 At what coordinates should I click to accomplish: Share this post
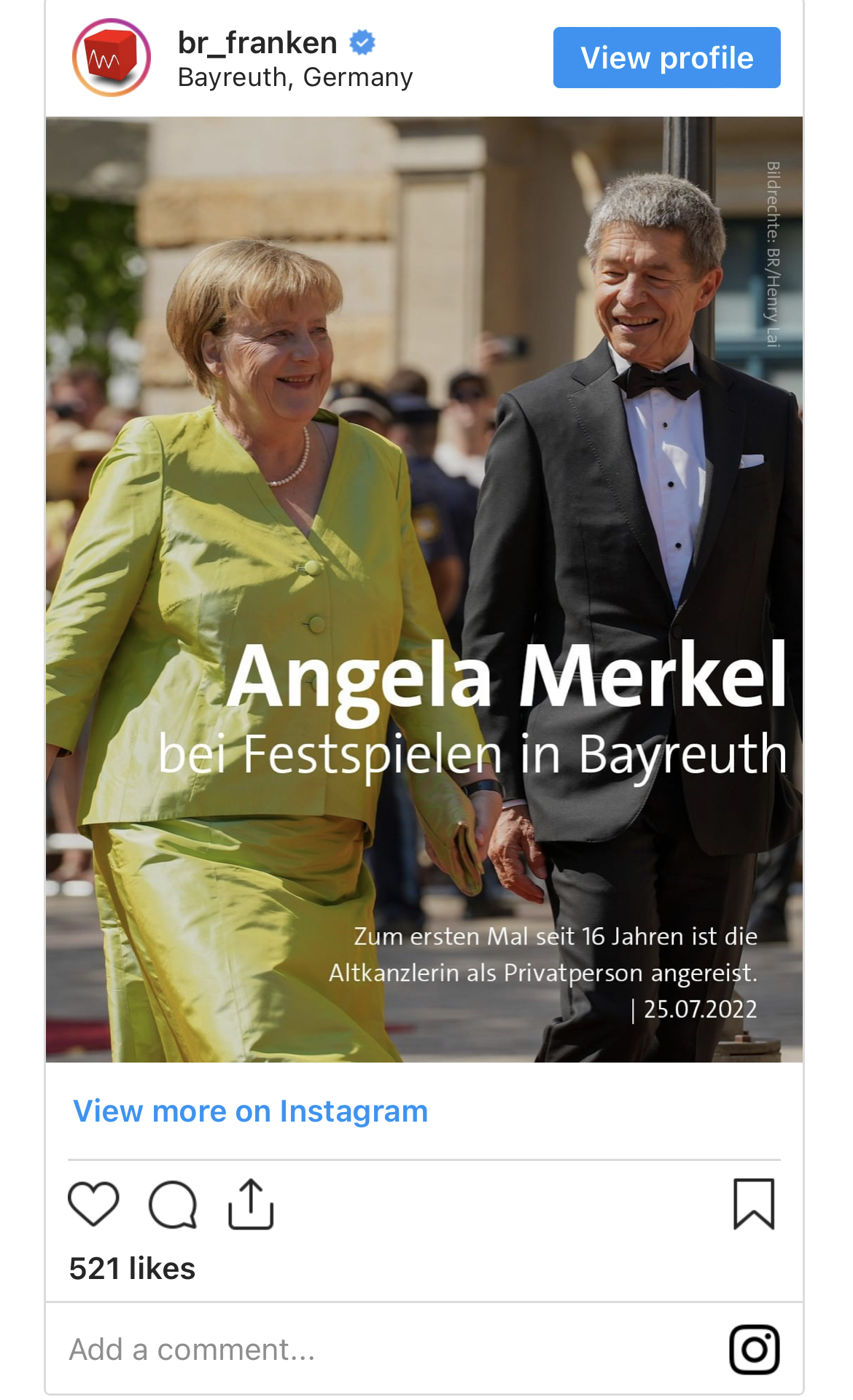(x=251, y=1204)
